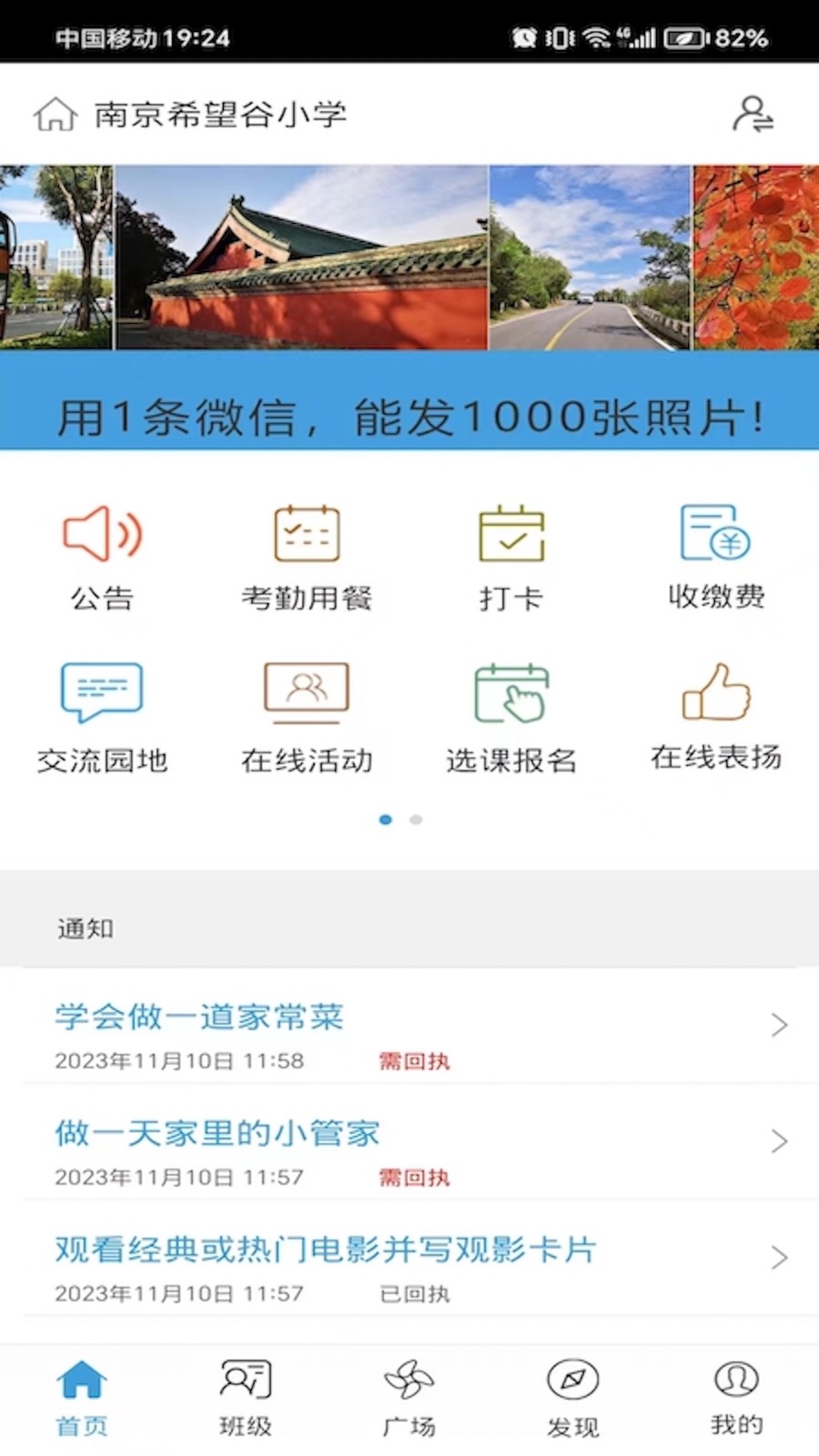Open notice 观看经典或热门电影并写观影卡片
This screenshot has height=1456, width=819.
tap(409, 1259)
